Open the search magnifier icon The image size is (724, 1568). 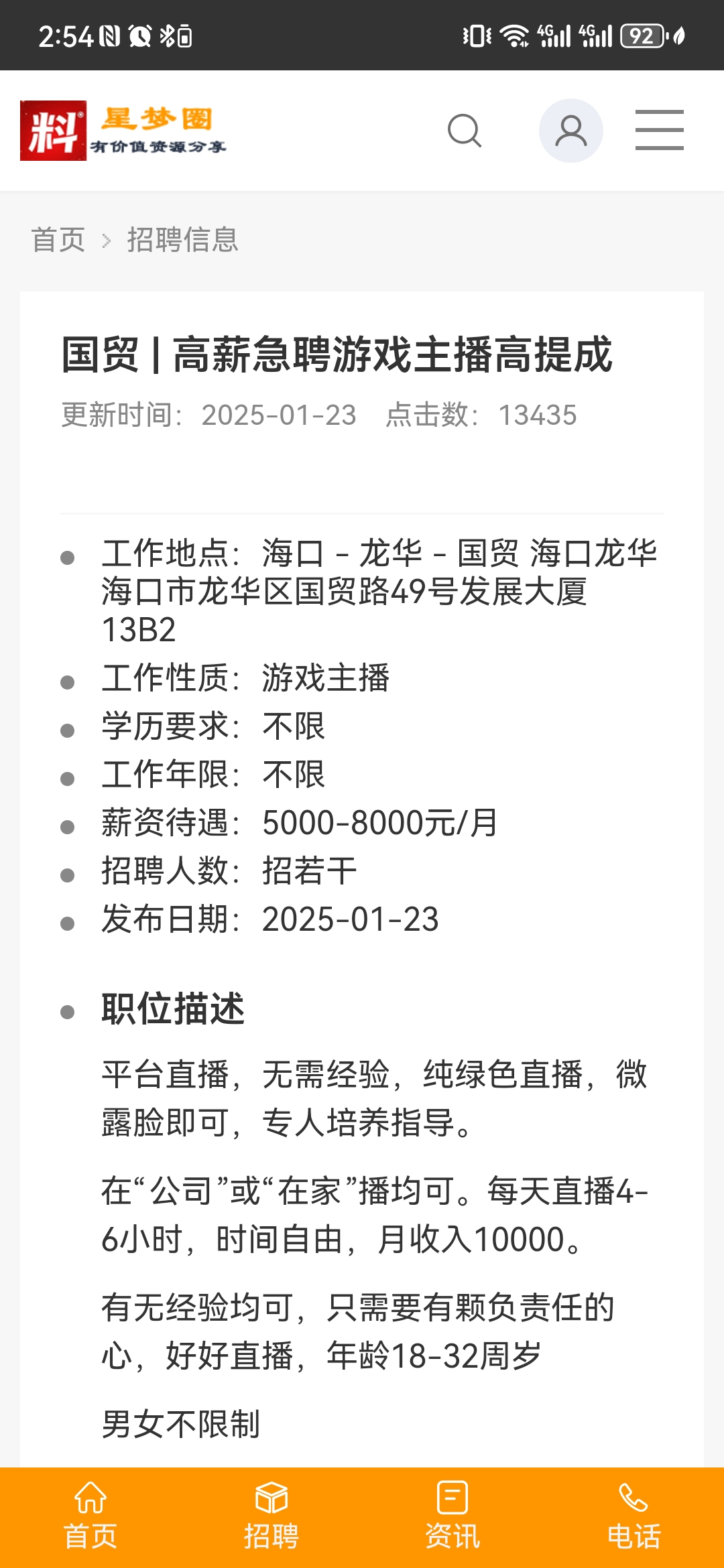465,131
